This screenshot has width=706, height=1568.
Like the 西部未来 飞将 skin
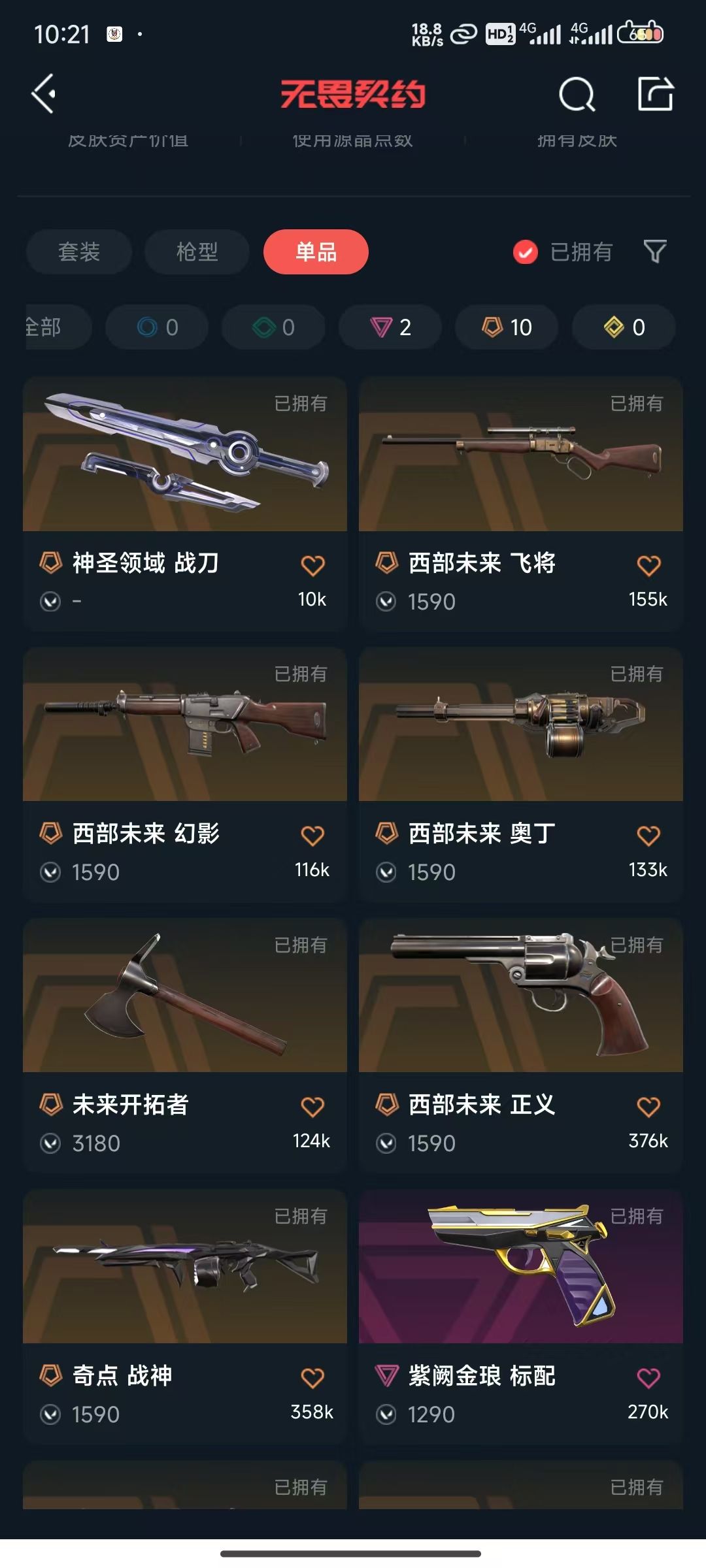coord(648,565)
